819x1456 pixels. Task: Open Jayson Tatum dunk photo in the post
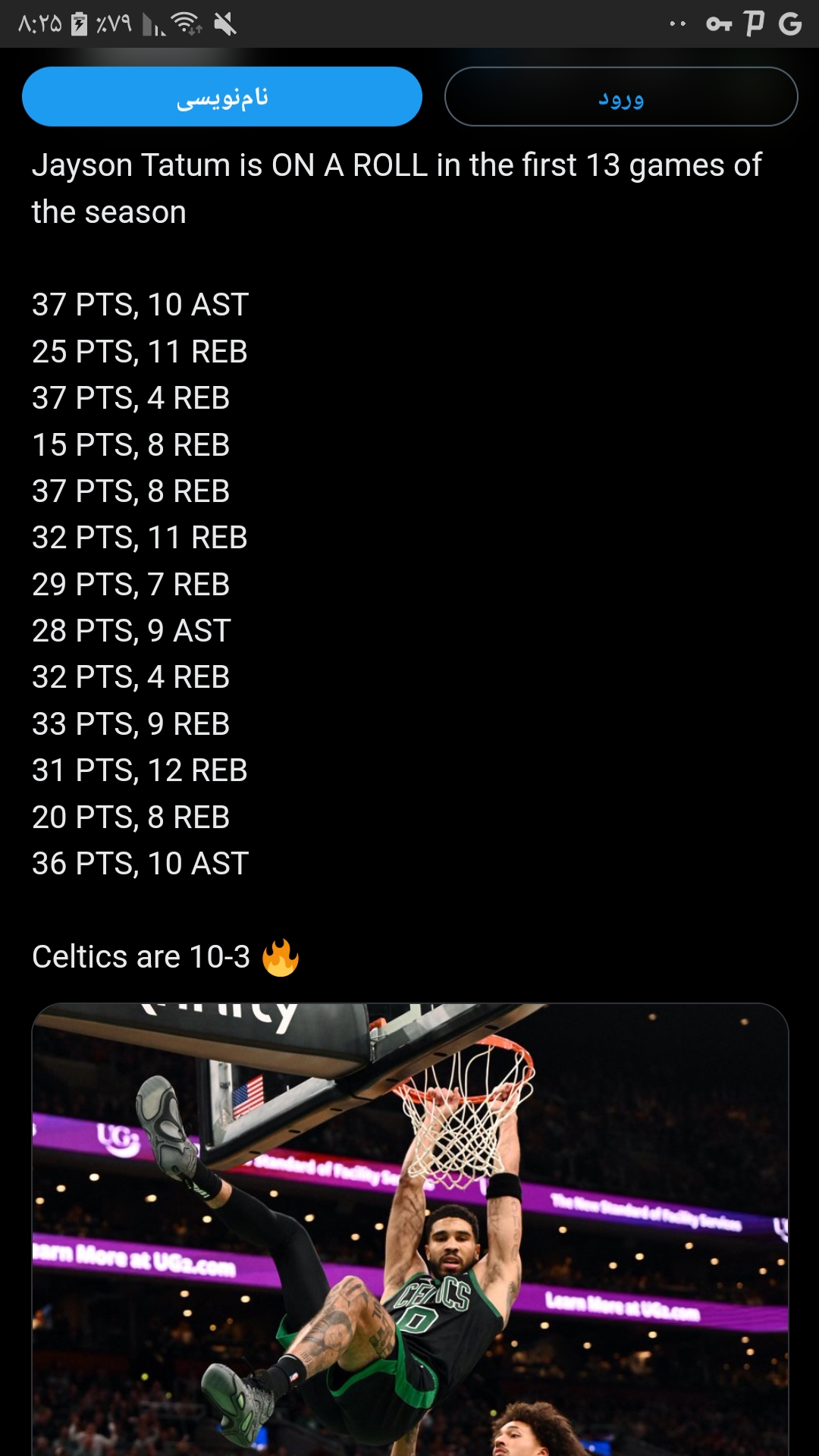[410, 1229]
